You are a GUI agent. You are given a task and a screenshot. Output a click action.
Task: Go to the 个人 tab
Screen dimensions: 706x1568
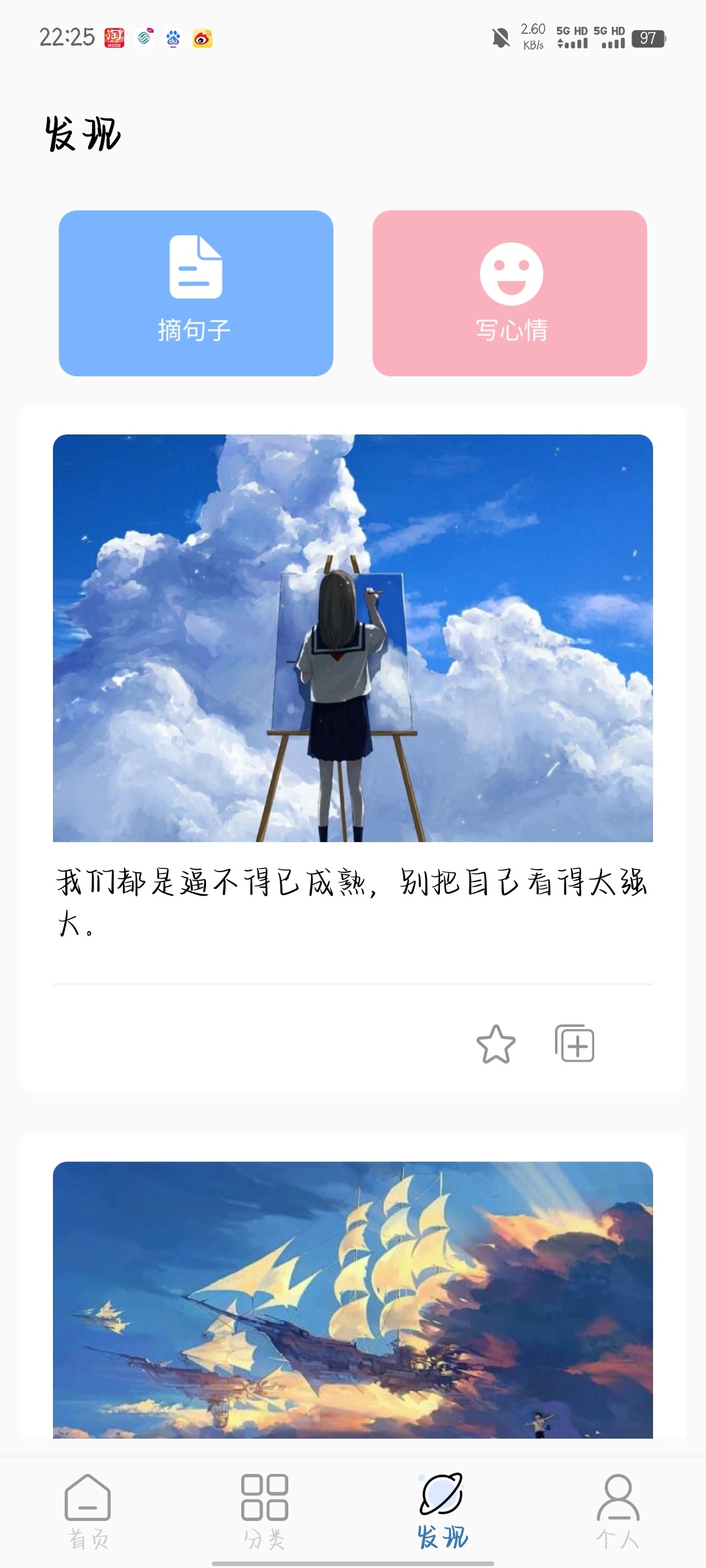point(617,1511)
